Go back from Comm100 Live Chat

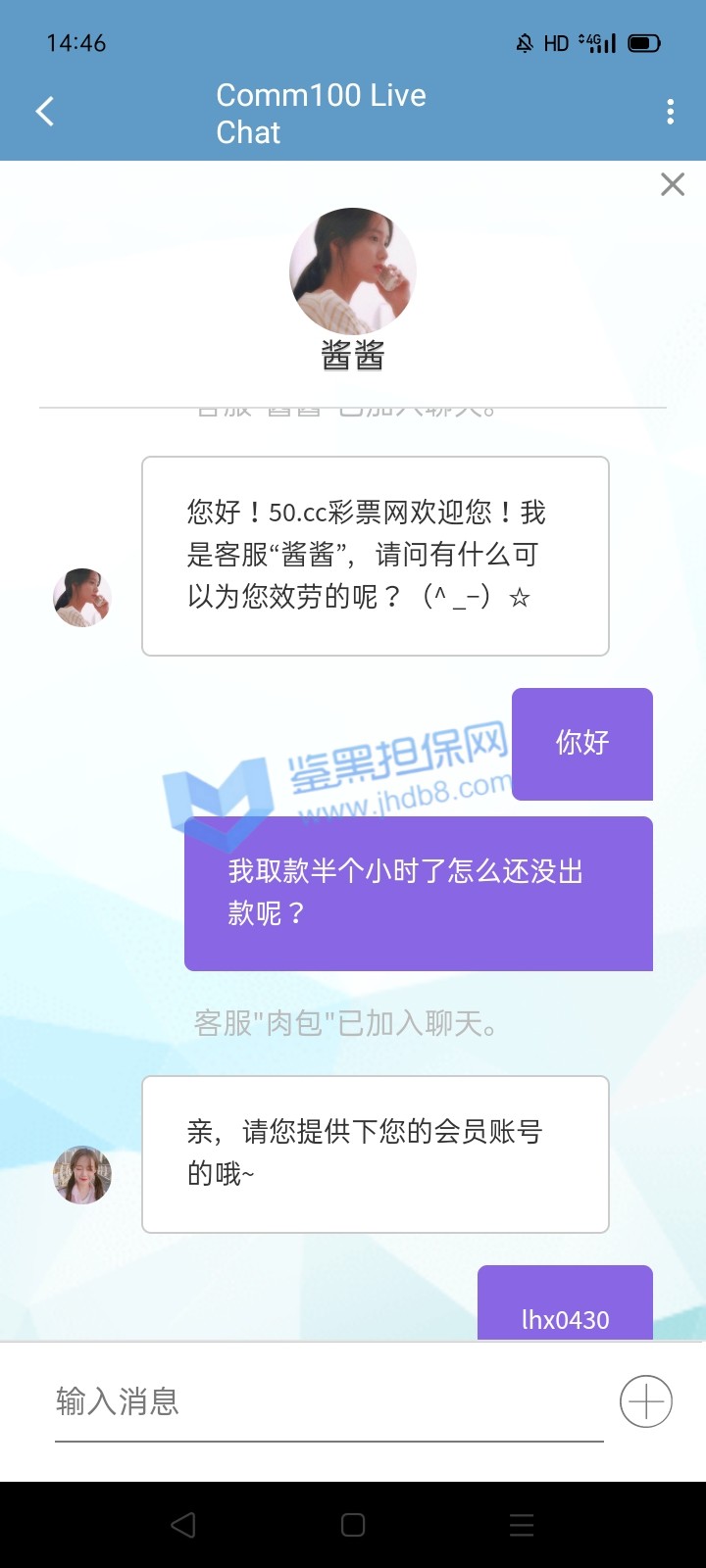point(45,112)
